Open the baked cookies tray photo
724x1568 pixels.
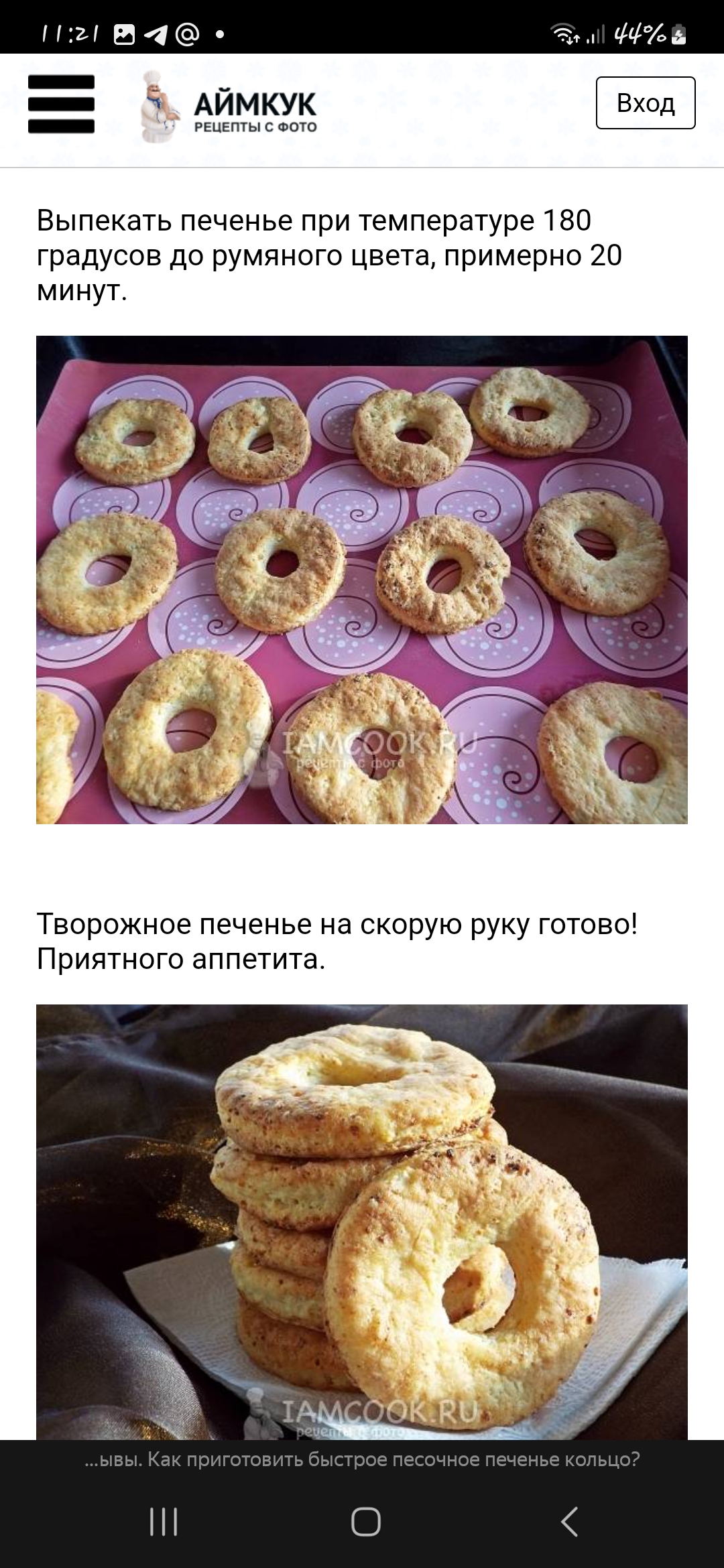point(362,580)
